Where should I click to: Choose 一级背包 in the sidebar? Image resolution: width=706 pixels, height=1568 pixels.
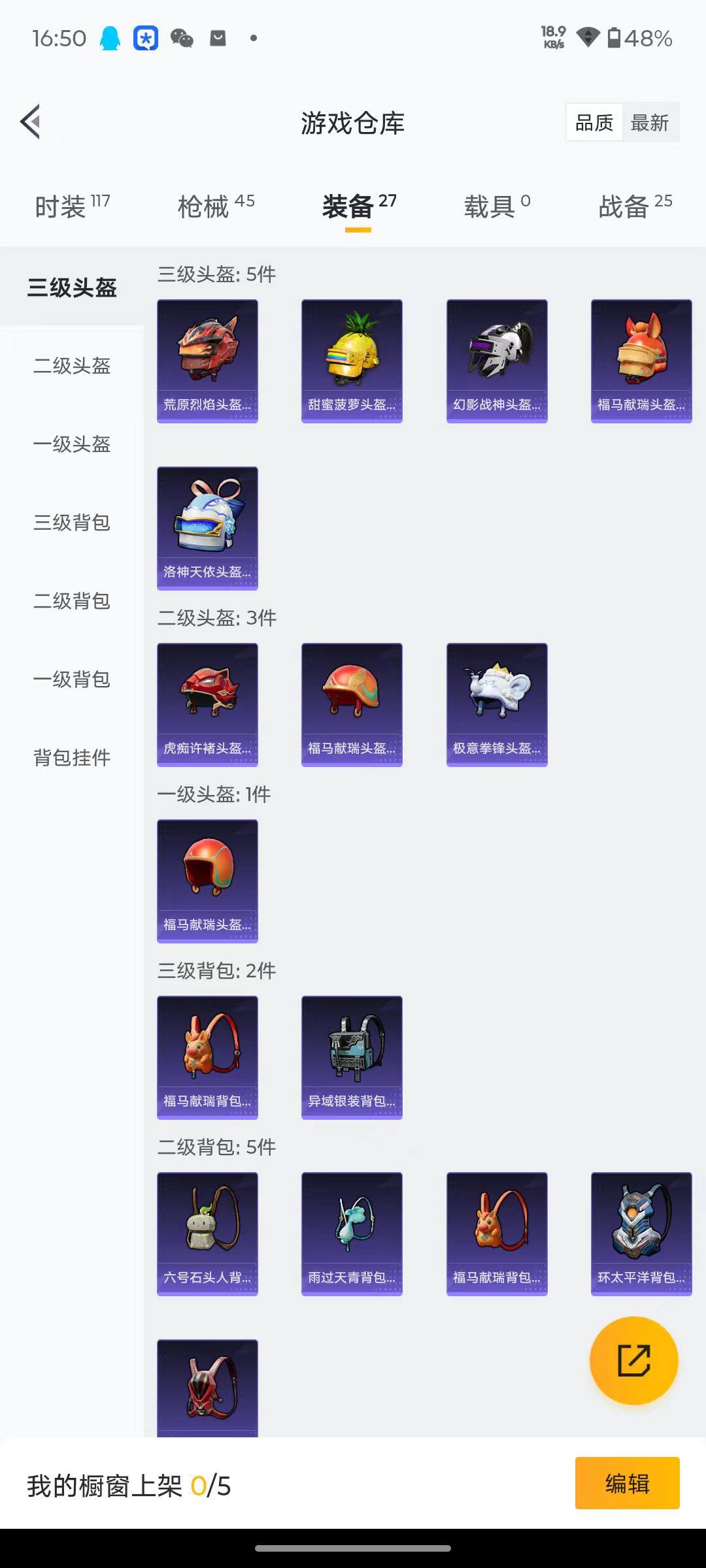pos(71,680)
